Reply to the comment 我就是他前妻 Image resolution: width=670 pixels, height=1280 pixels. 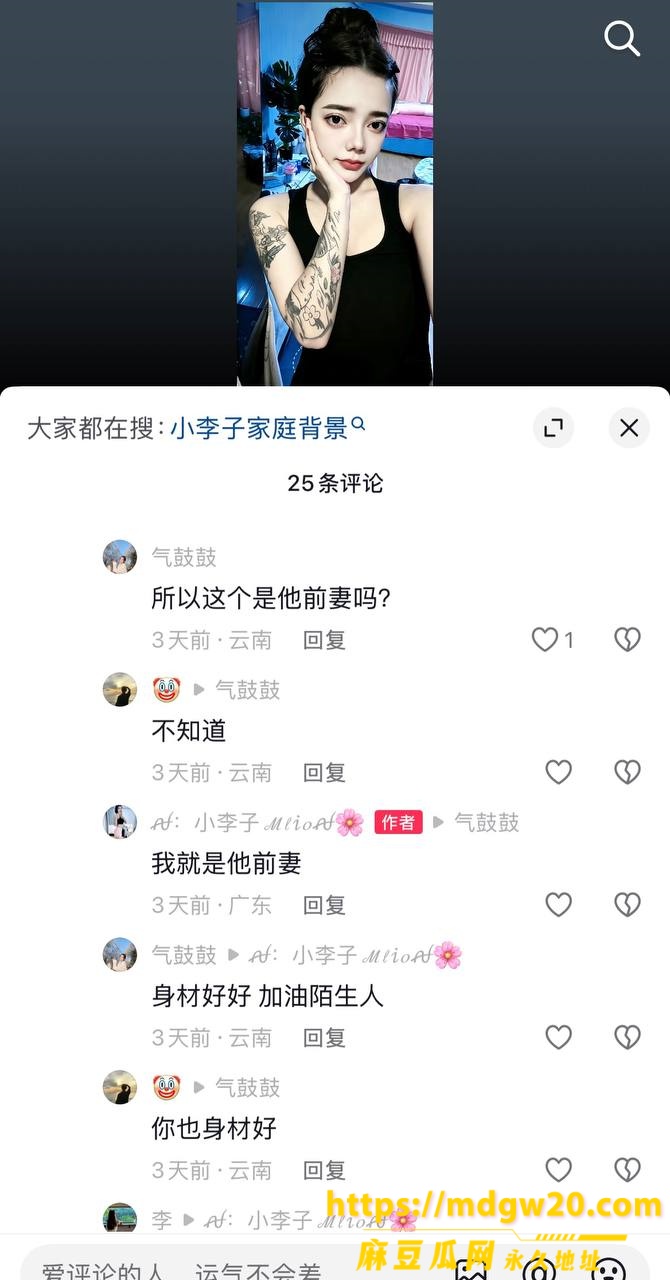325,905
